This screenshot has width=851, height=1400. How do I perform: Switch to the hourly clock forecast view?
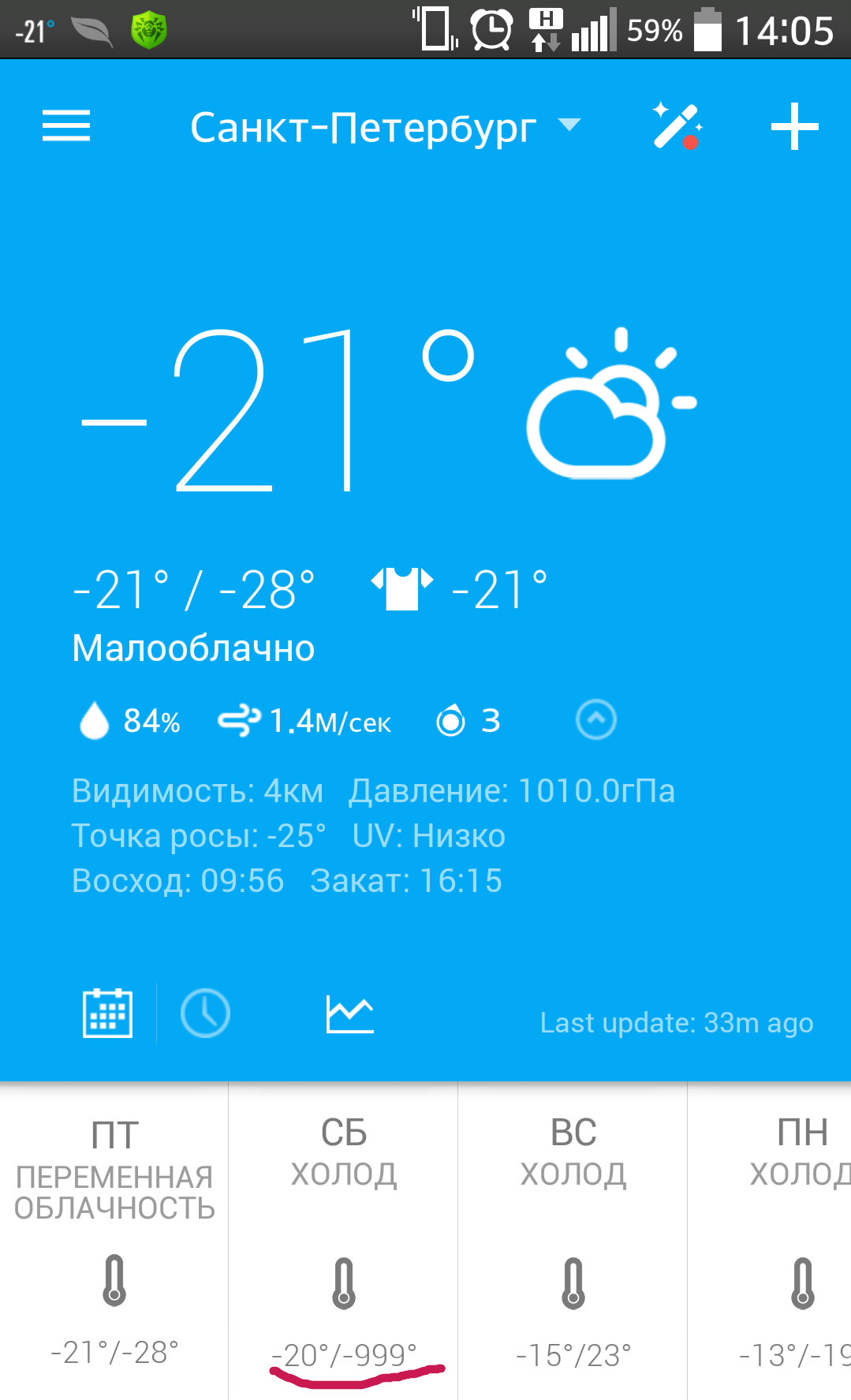(205, 1014)
